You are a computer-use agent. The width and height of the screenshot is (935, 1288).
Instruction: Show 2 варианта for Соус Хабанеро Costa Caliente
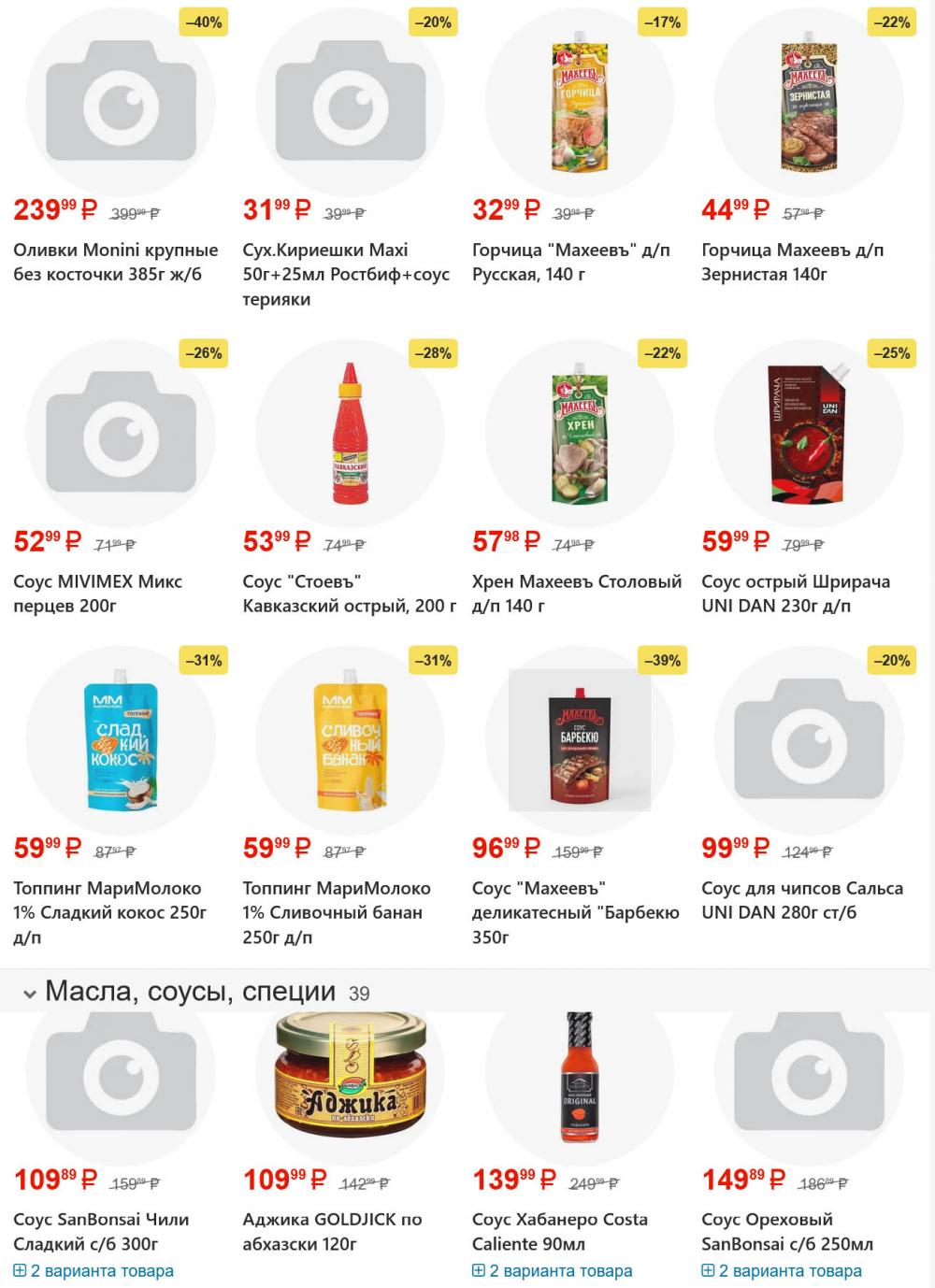tap(552, 1271)
